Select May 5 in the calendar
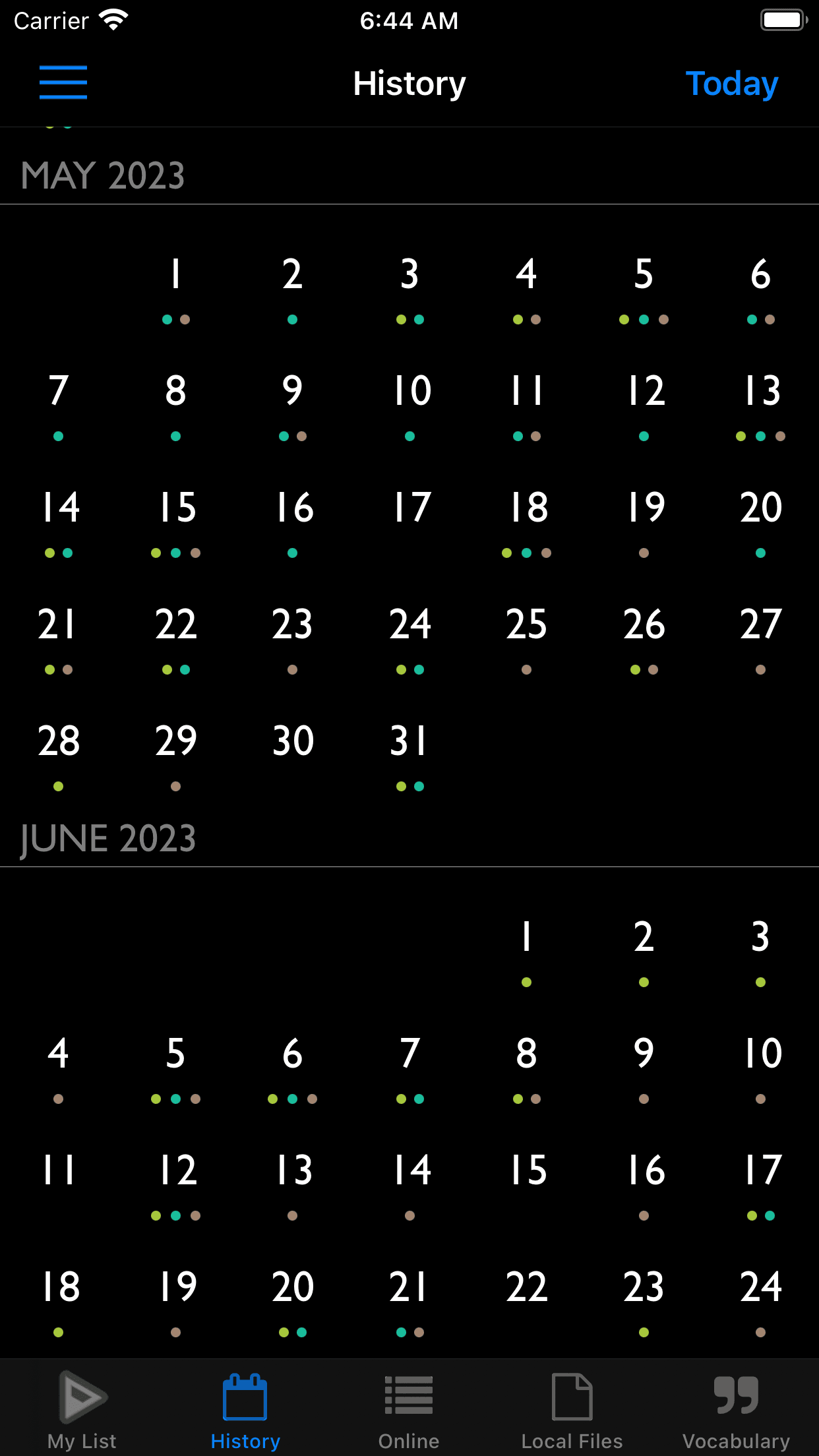 coord(644,290)
